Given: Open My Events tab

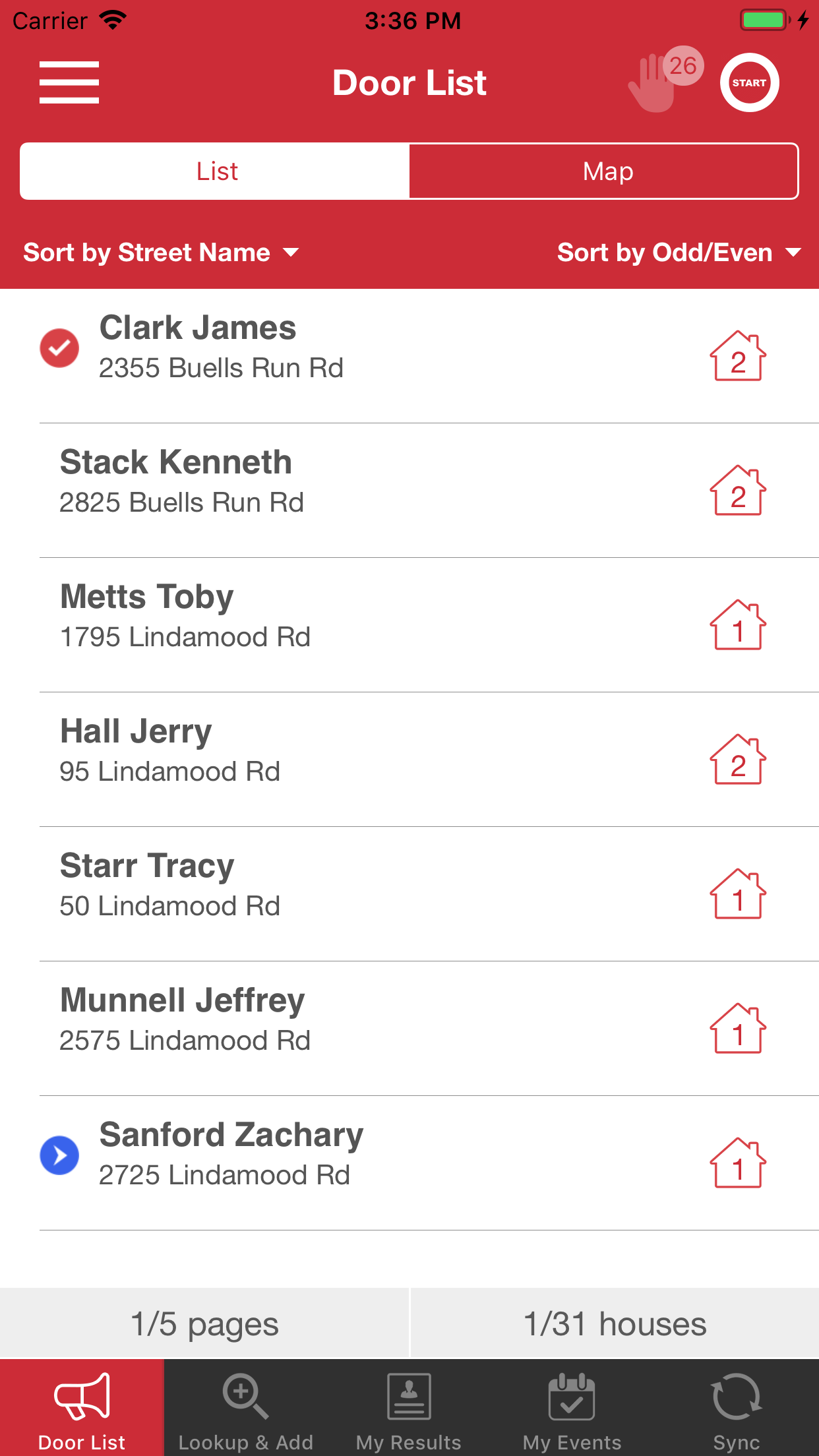Looking at the screenshot, I should tap(572, 1409).
